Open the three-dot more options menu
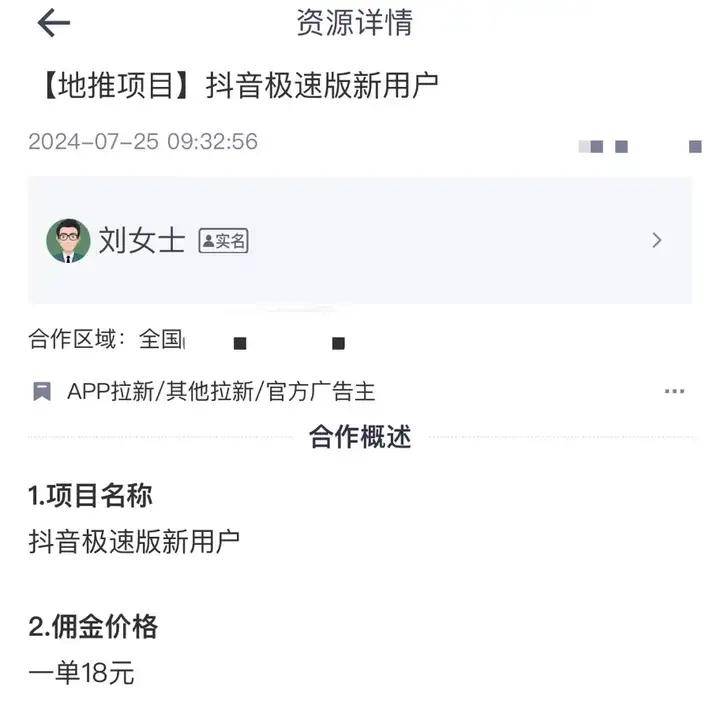This screenshot has height=716, width=720. 674,391
